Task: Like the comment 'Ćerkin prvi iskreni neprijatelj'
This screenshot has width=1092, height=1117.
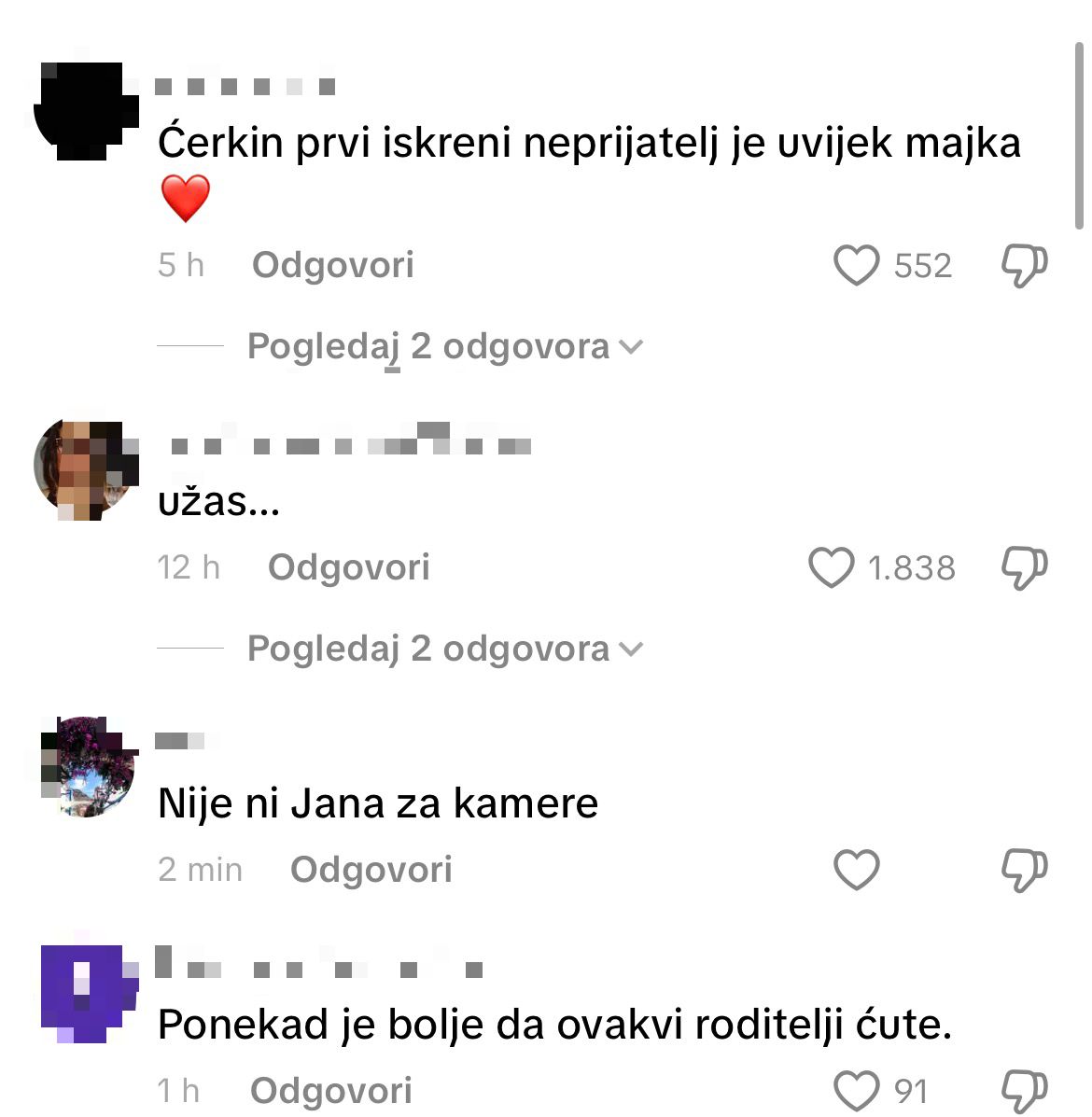Action: [x=856, y=266]
